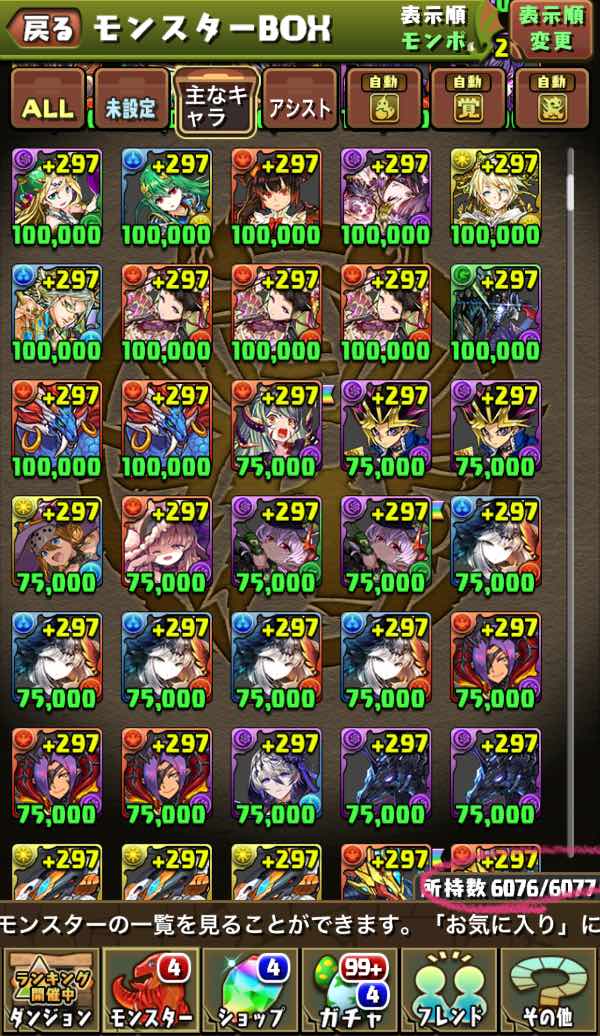The width and height of the screenshot is (600, 1036).
Task: Open the 表示順変更 sort order button
Action: tap(550, 29)
